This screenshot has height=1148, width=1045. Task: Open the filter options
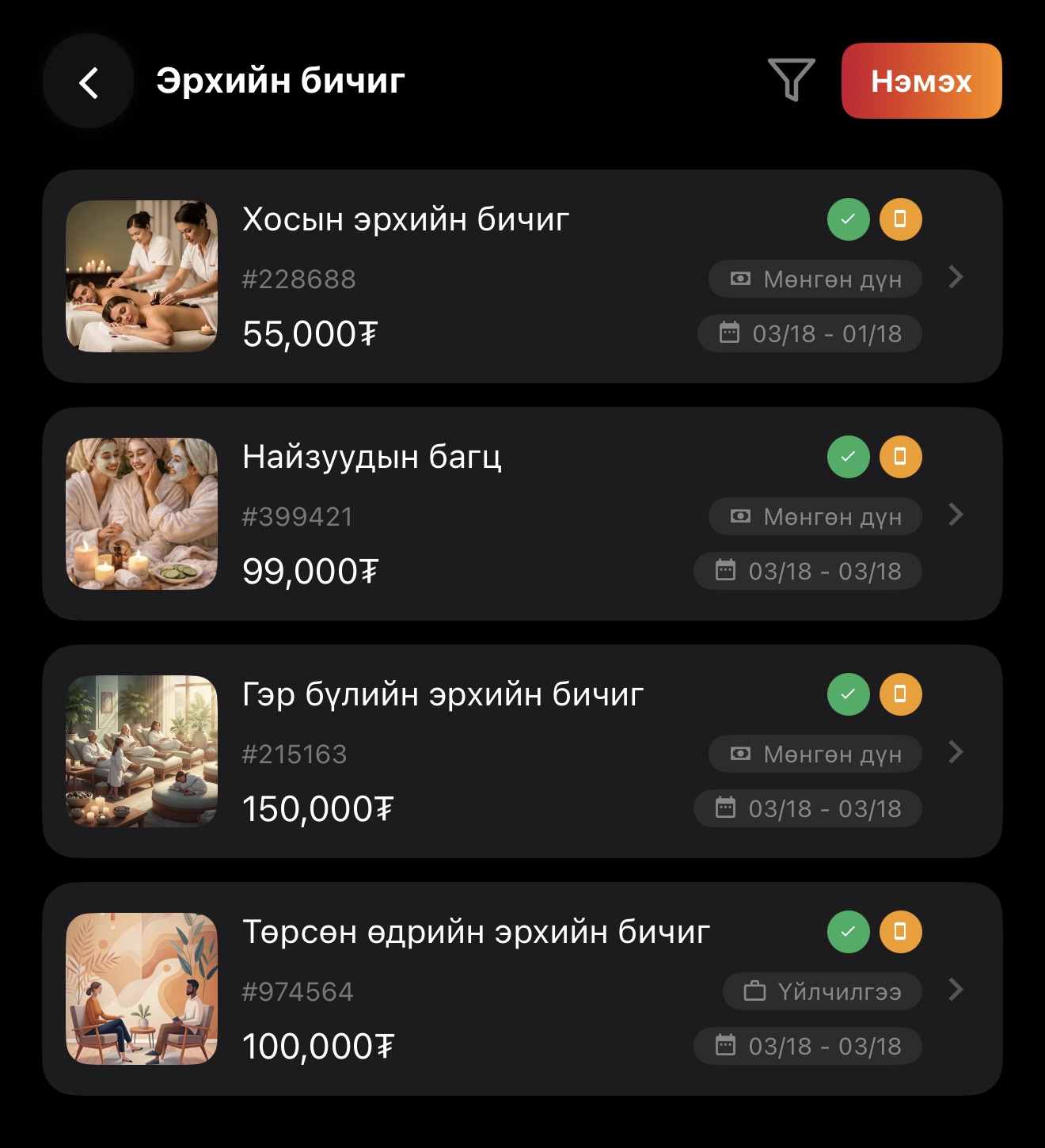(x=791, y=80)
